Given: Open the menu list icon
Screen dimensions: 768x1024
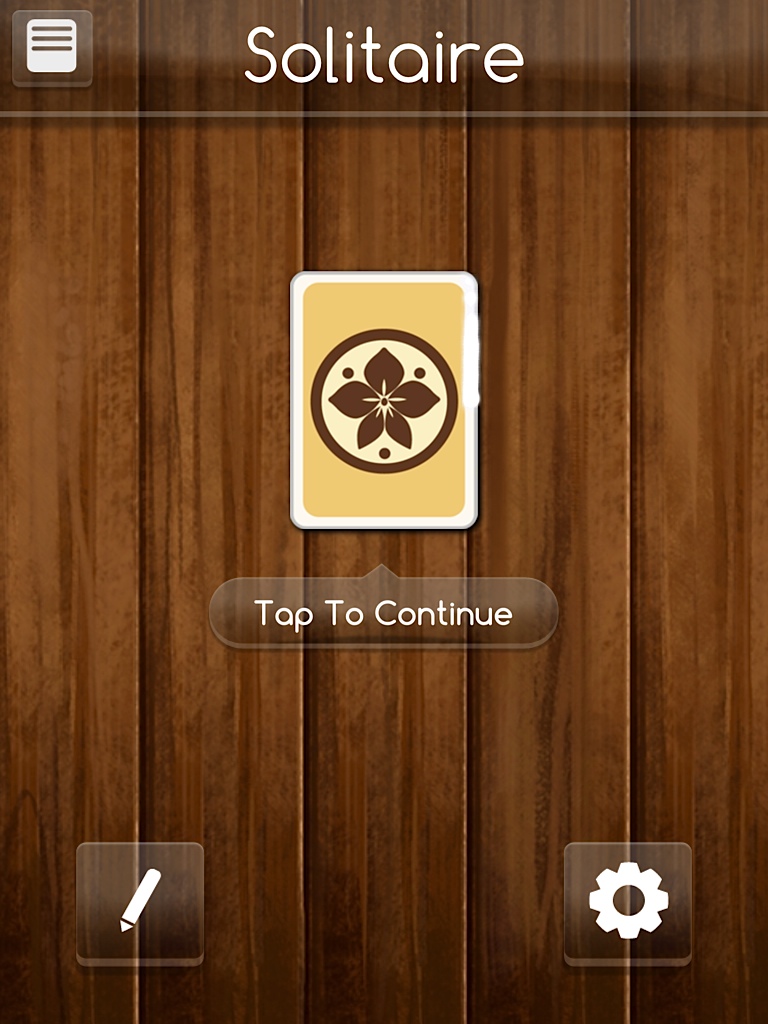Looking at the screenshot, I should (x=52, y=46).
